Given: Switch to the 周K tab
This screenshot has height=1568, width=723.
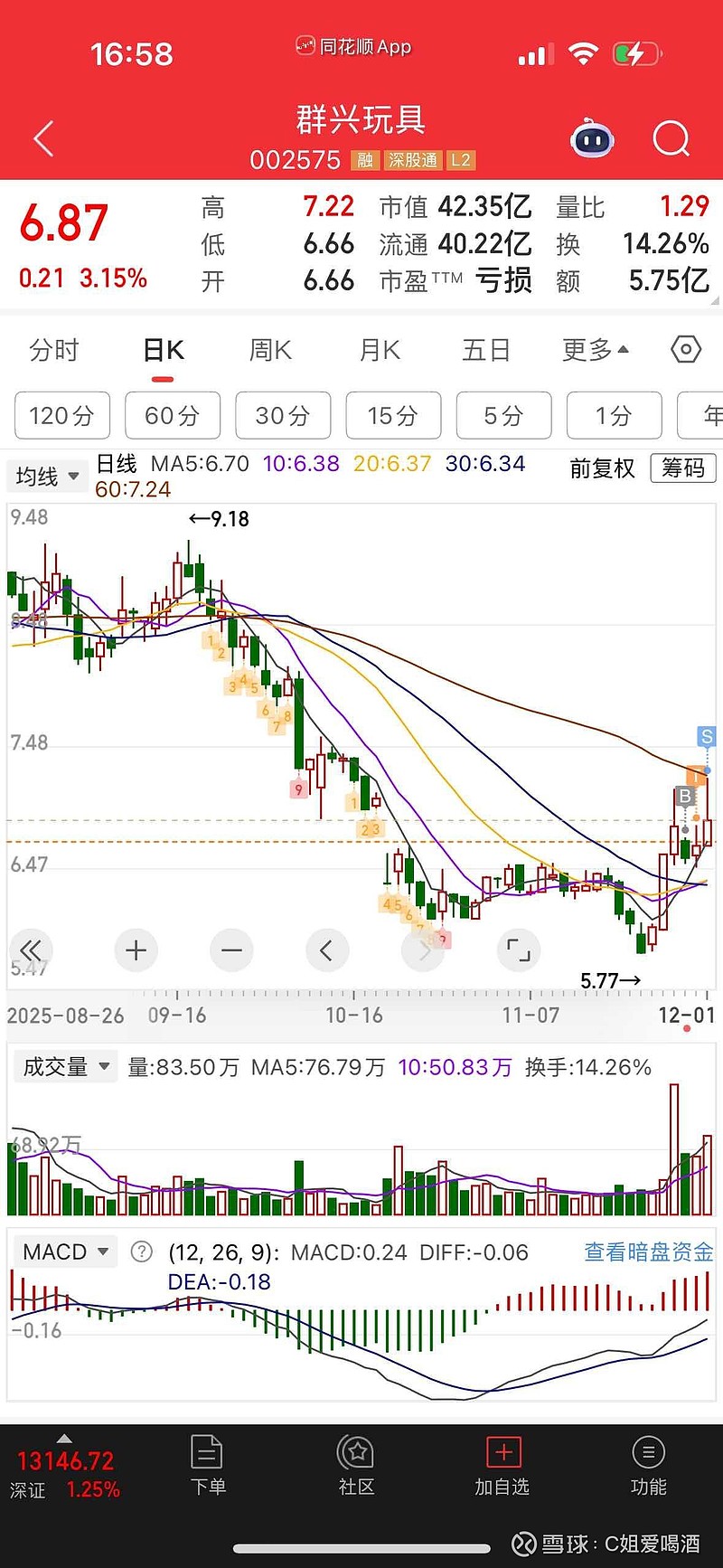Looking at the screenshot, I should click(x=270, y=350).
